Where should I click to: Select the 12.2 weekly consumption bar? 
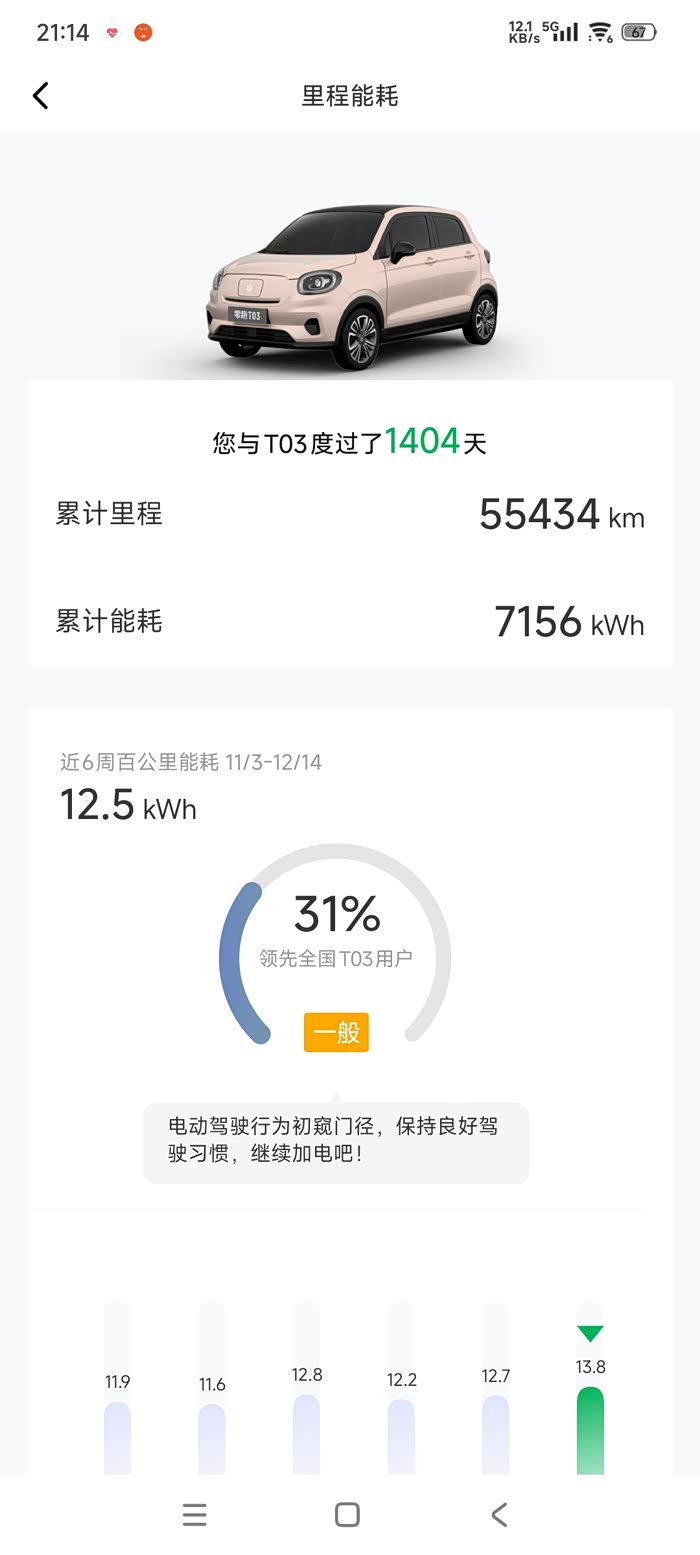click(x=401, y=1436)
